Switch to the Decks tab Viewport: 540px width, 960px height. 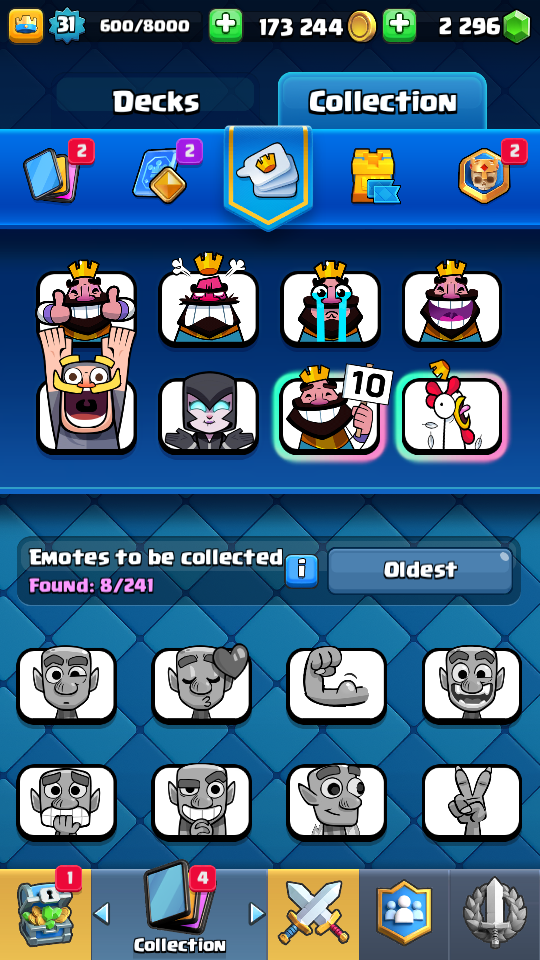(156, 102)
